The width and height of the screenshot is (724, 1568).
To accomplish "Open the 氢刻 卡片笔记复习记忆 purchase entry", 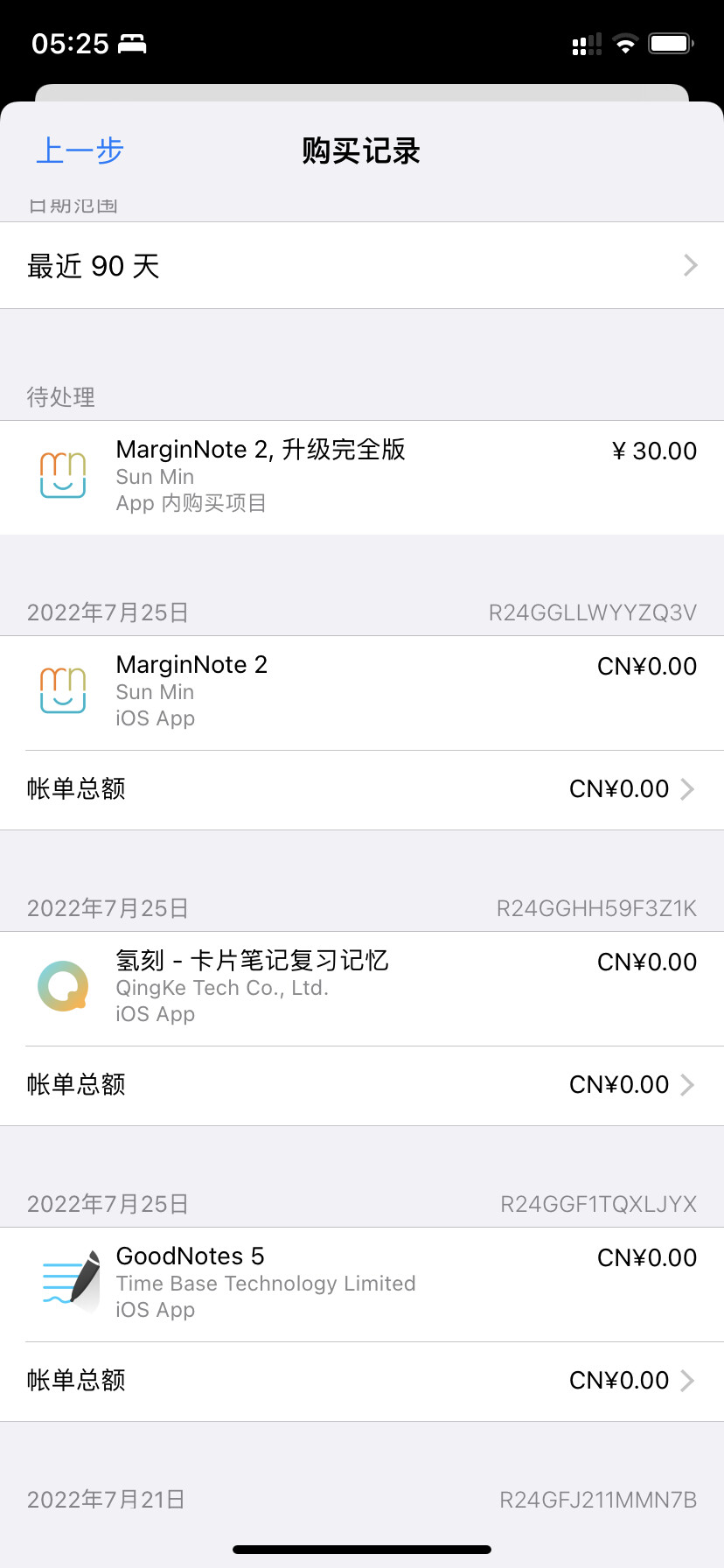I will click(x=362, y=988).
